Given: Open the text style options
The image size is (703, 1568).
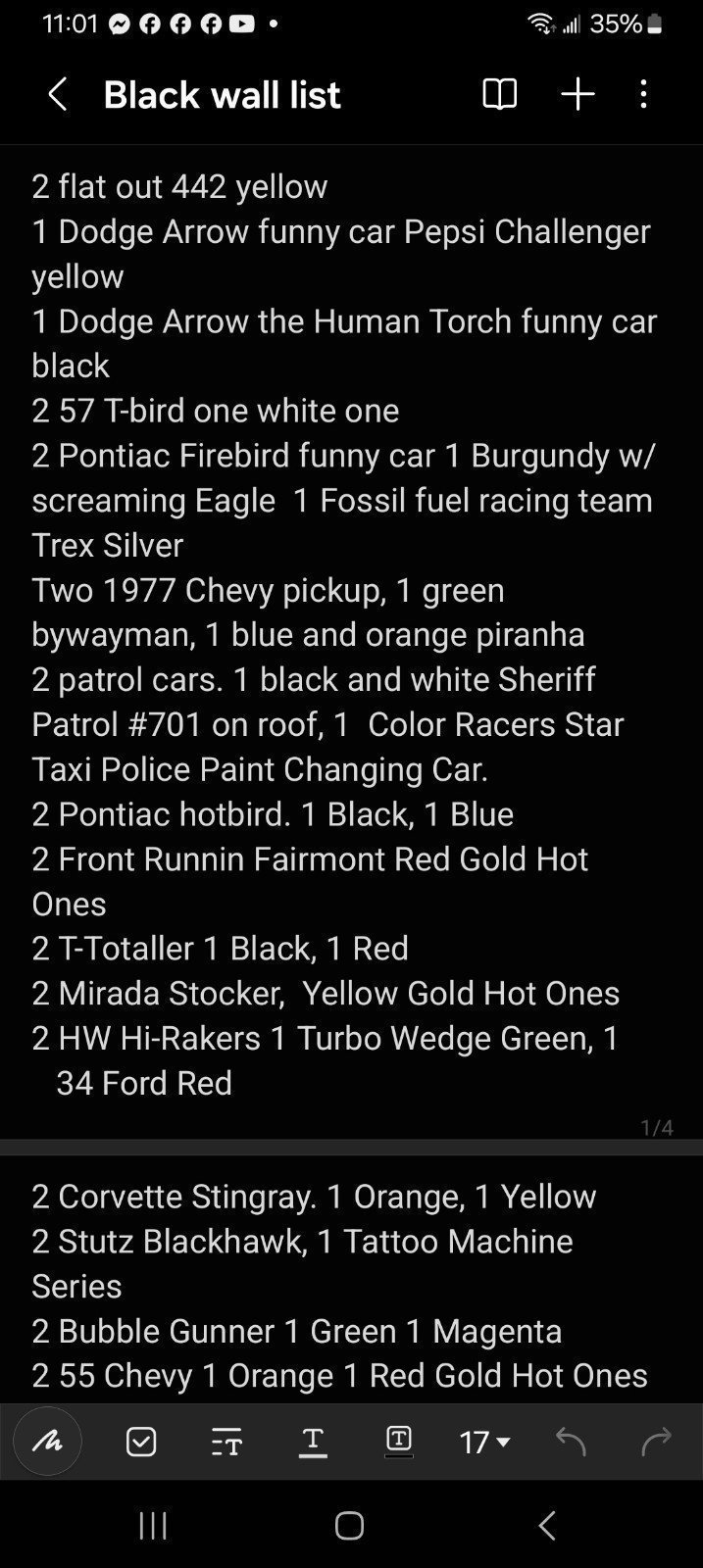Looking at the screenshot, I should [x=226, y=1442].
